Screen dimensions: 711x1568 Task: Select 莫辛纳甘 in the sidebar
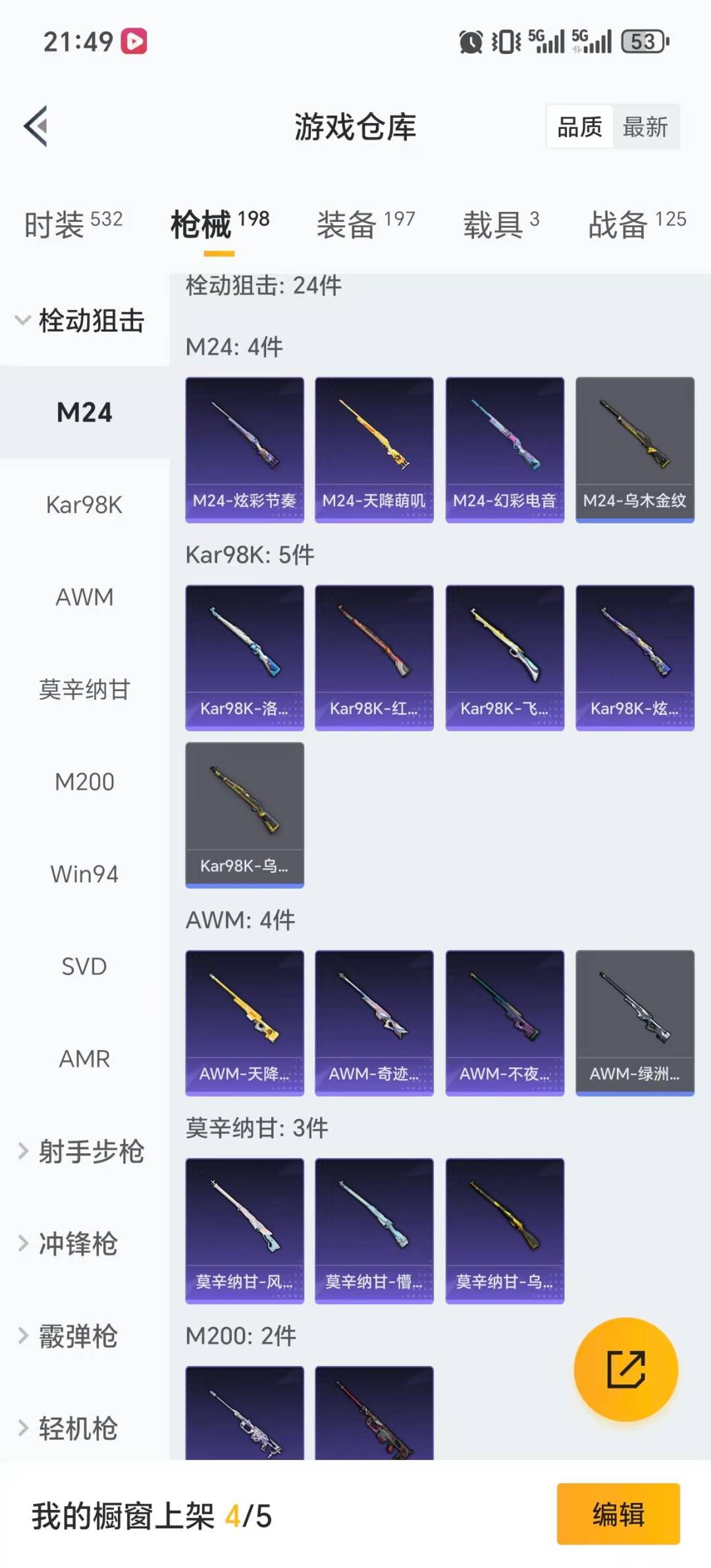84,689
